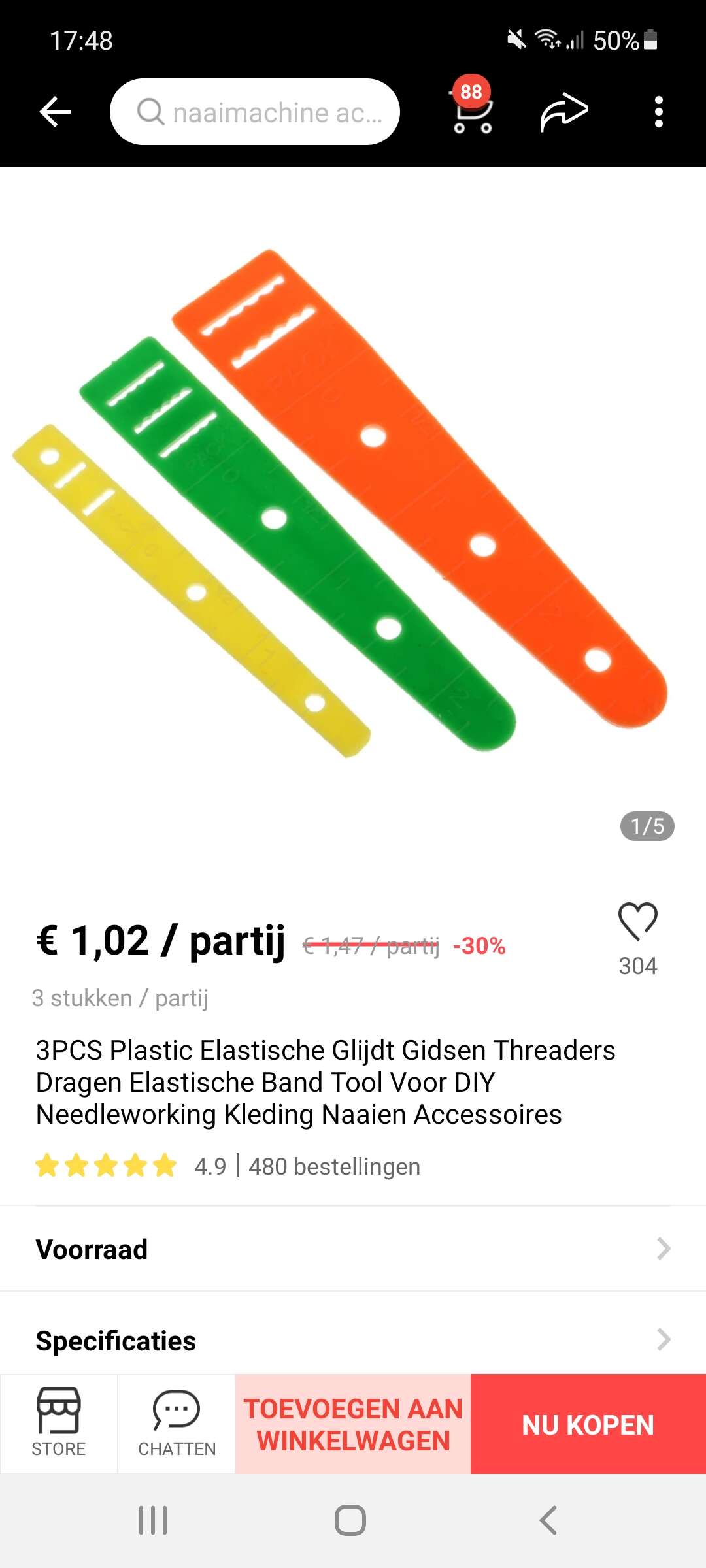Tap the system home button

pyautogui.click(x=350, y=1520)
